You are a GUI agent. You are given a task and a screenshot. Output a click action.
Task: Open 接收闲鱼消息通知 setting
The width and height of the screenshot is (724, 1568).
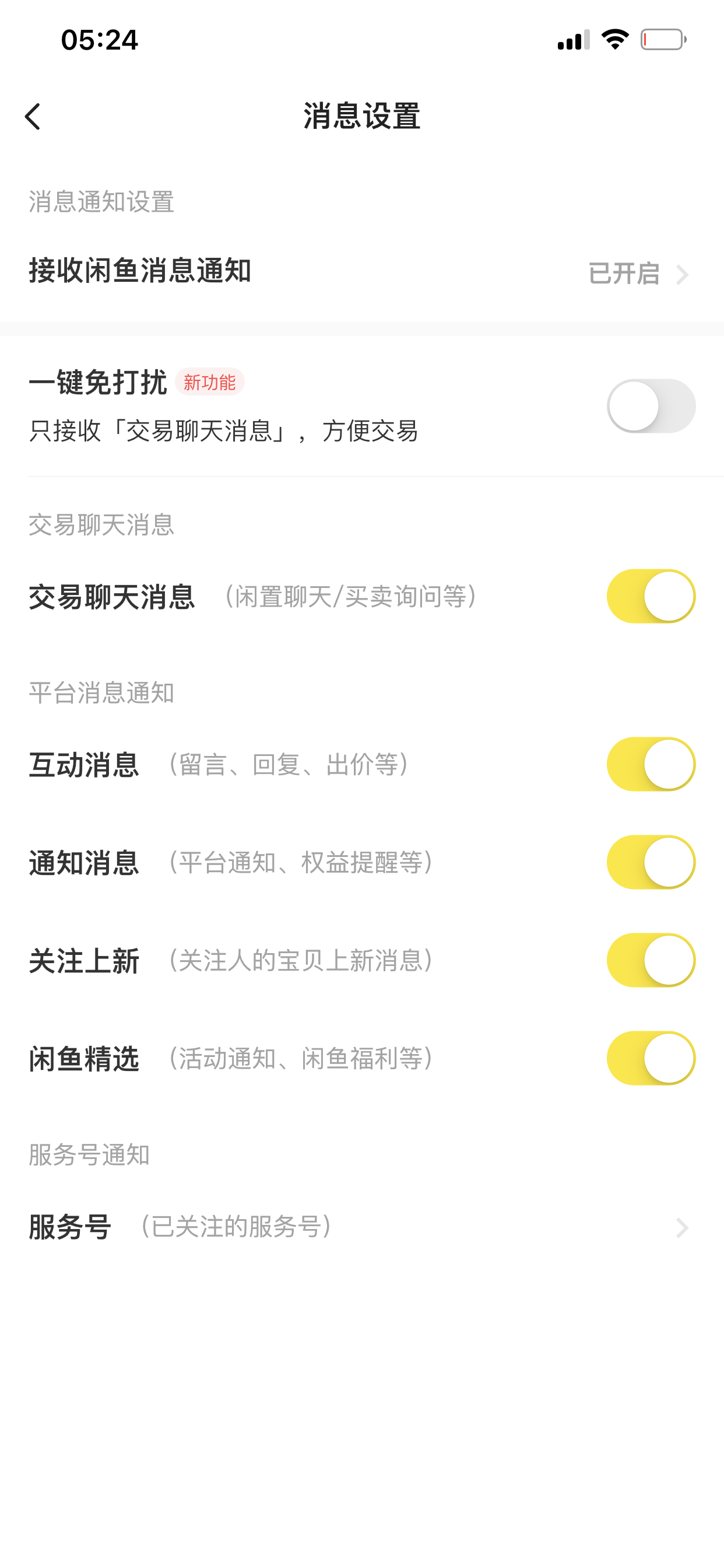[362, 272]
